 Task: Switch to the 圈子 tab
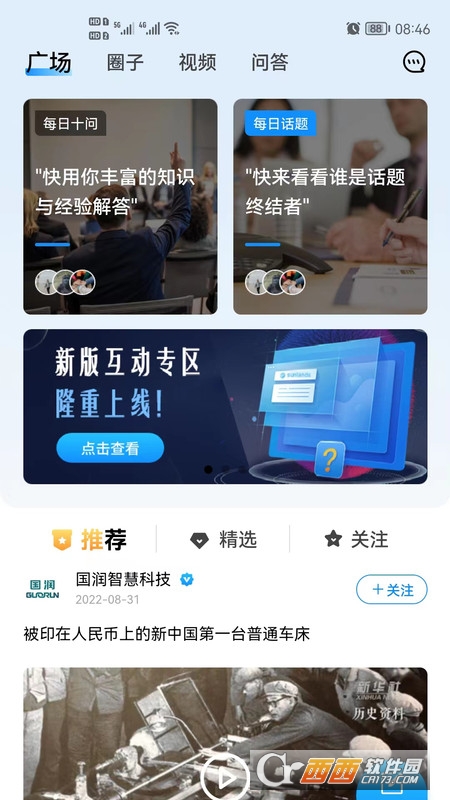(125, 62)
